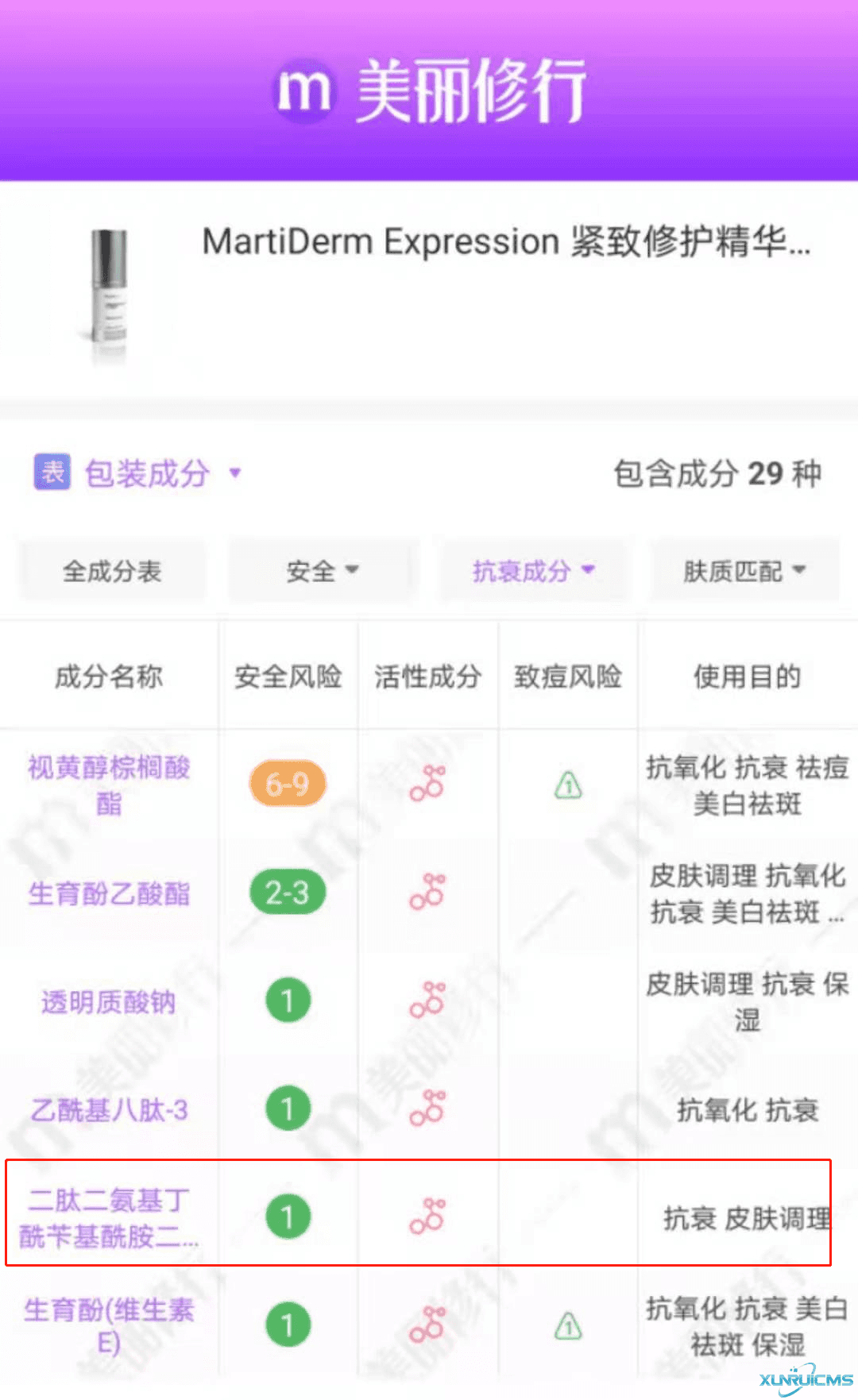Image resolution: width=858 pixels, height=1400 pixels.
Task: Expand the 肤质匹配 dropdown
Action: click(743, 570)
